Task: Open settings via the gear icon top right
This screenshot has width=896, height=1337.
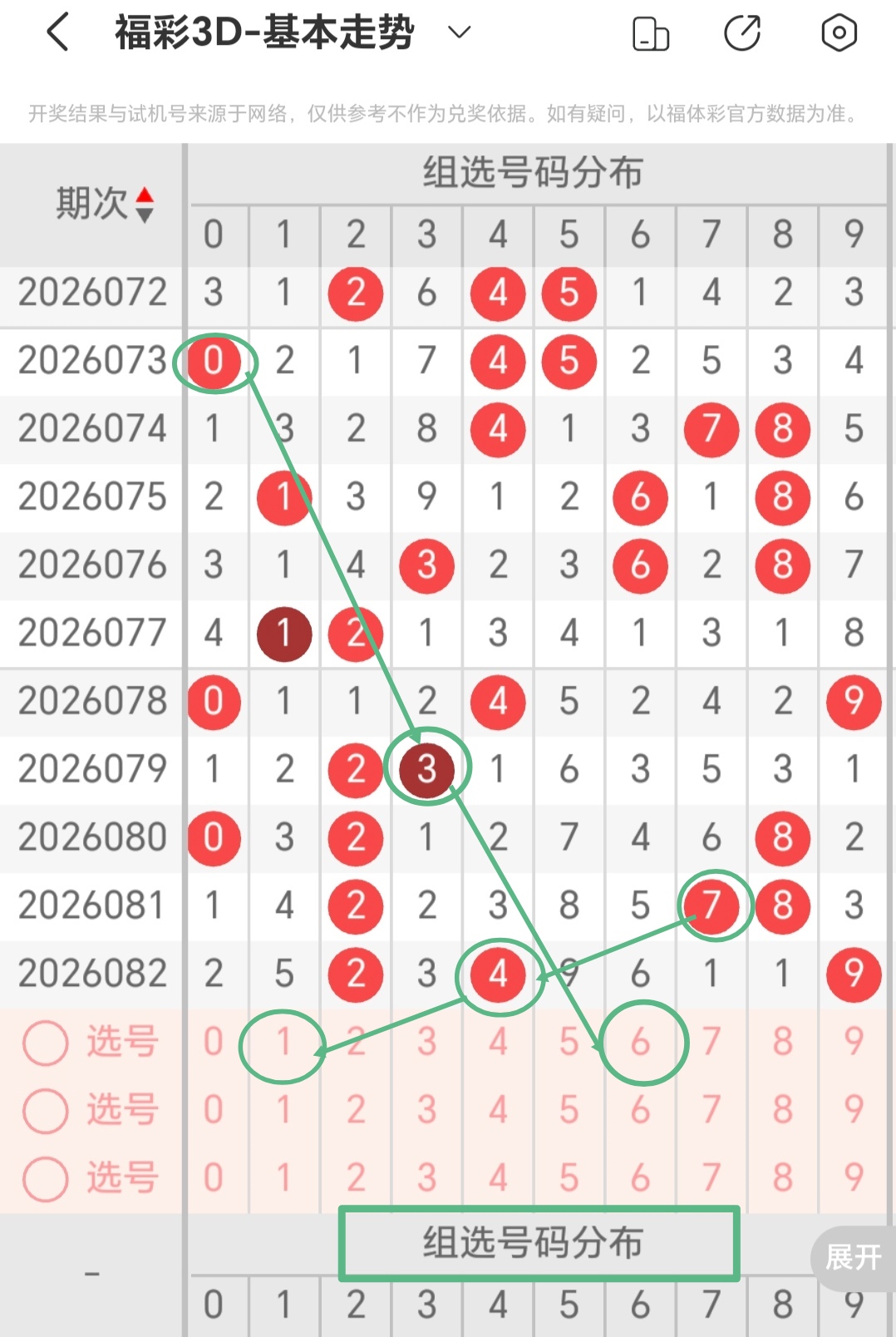Action: [x=839, y=33]
